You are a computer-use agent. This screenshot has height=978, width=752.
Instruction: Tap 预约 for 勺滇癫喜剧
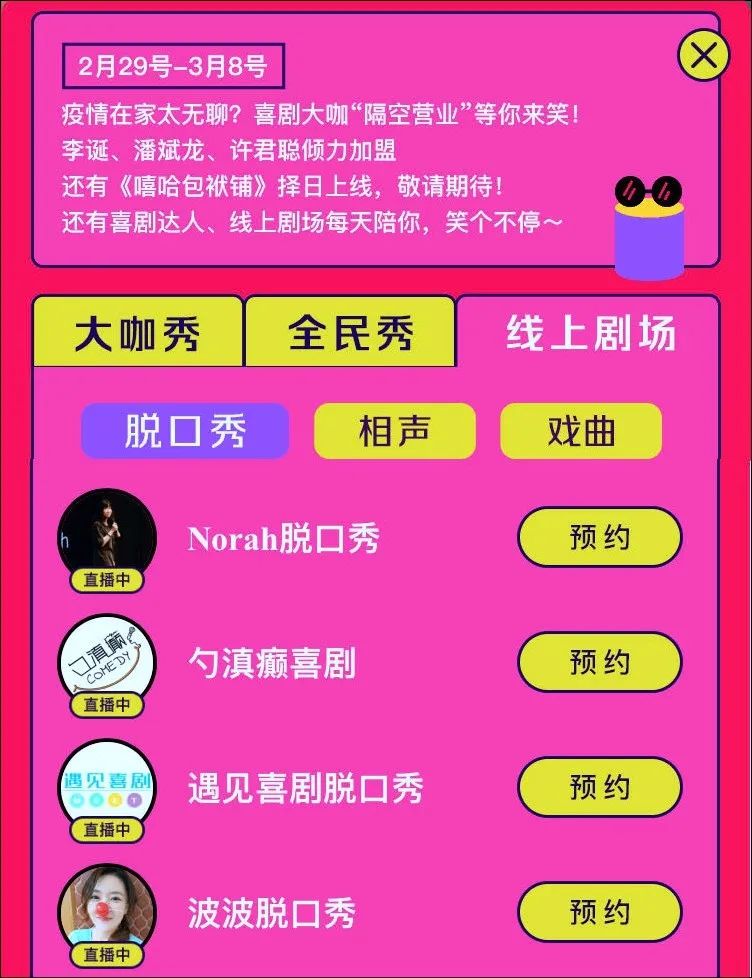[x=599, y=663]
